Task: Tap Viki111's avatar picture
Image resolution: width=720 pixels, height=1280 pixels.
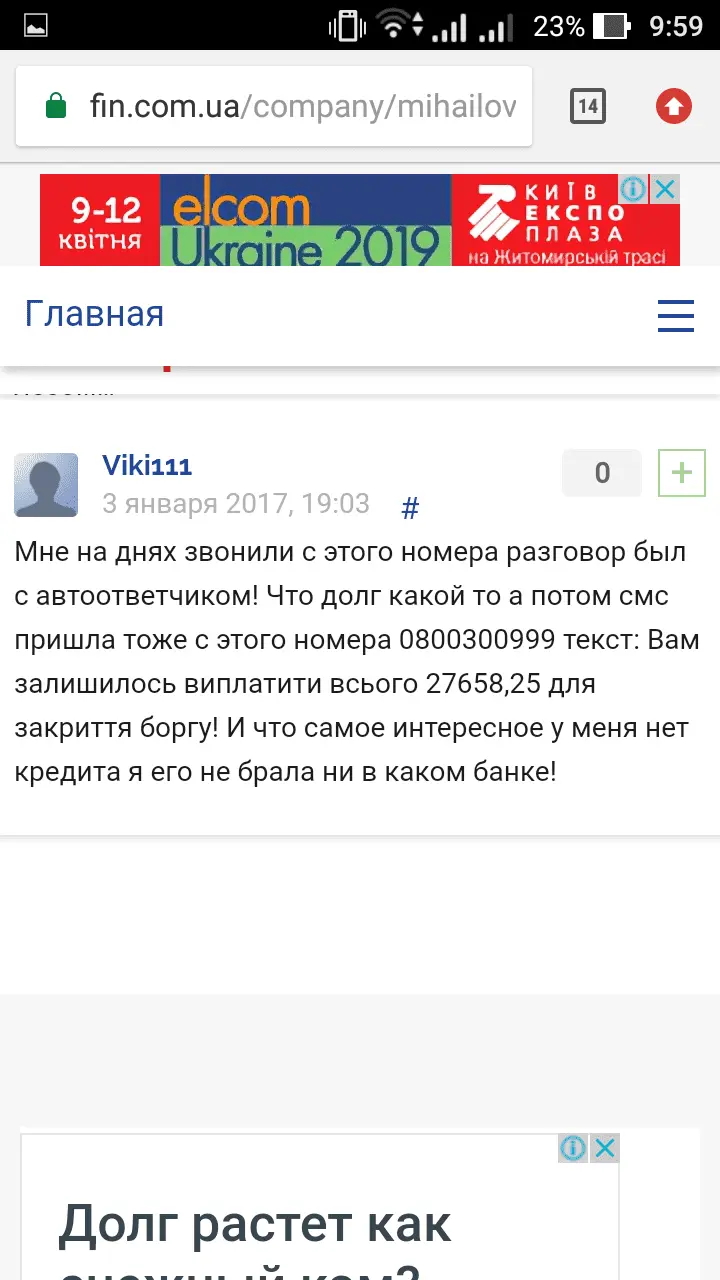Action: (46, 485)
